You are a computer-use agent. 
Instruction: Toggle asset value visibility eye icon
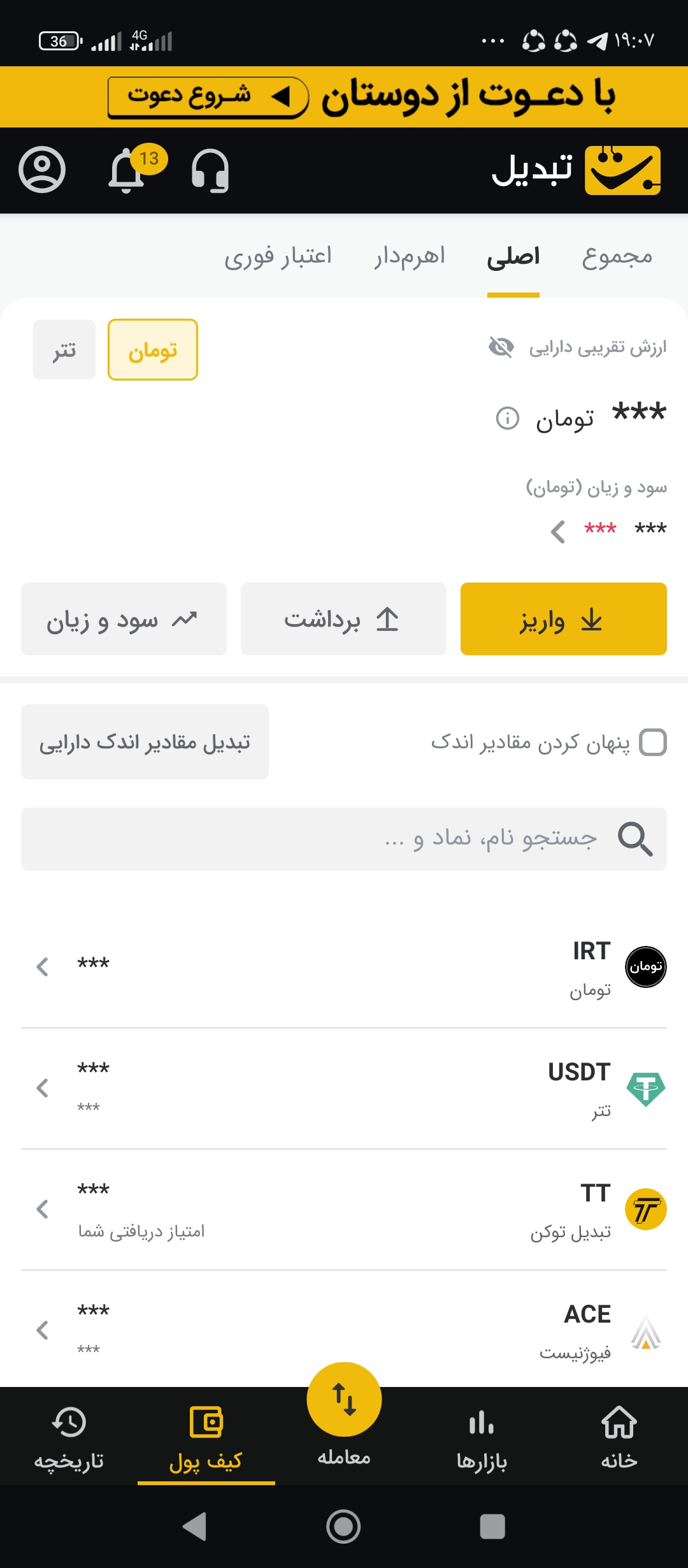(503, 345)
